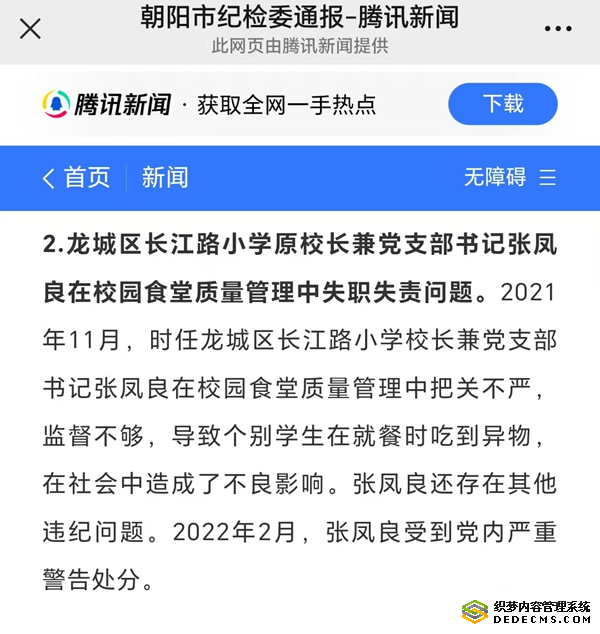This screenshot has width=600, height=634.
Task: Open the 新闻 section
Action: (x=165, y=178)
